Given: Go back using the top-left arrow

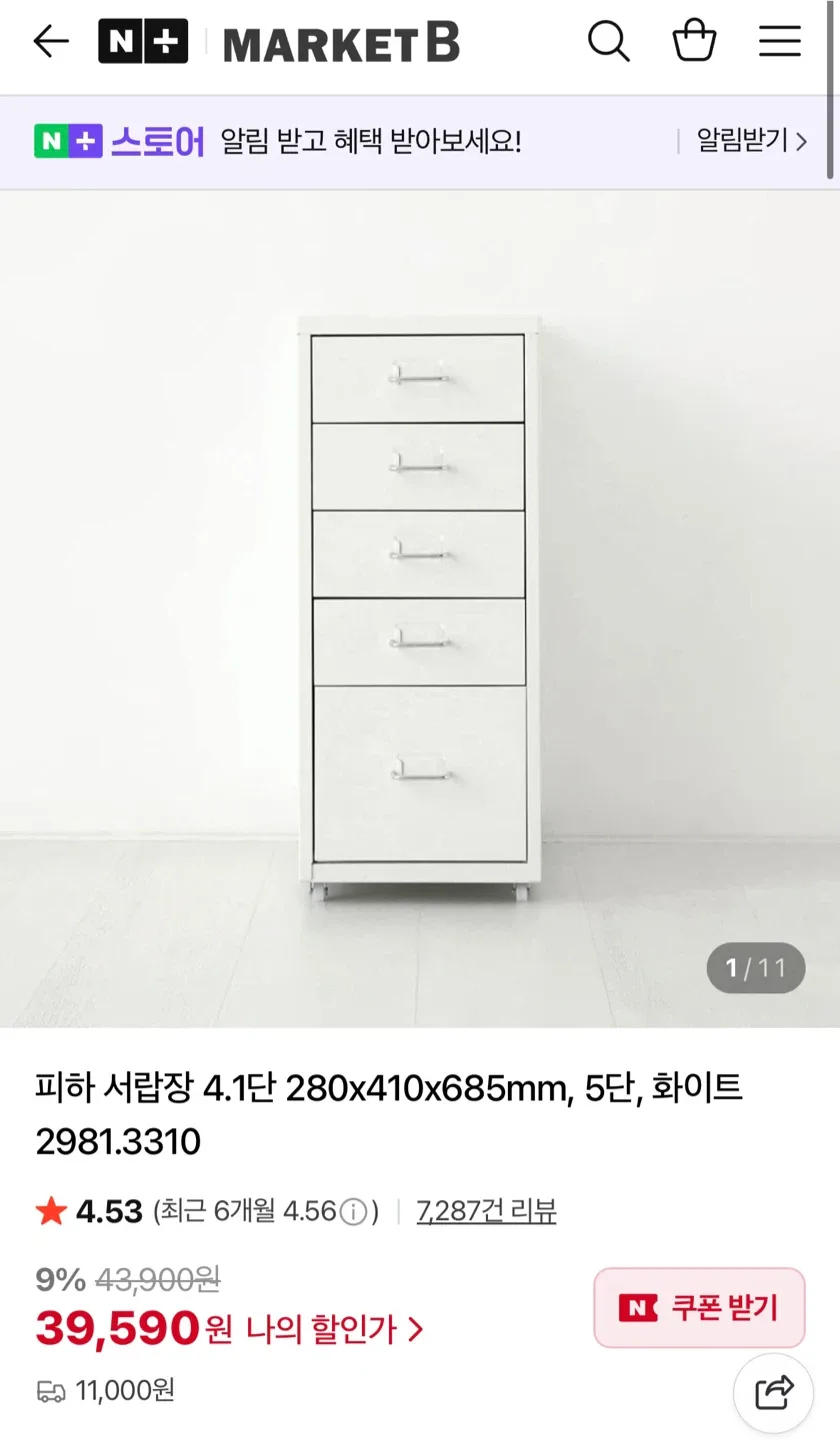Looking at the screenshot, I should 50,42.
